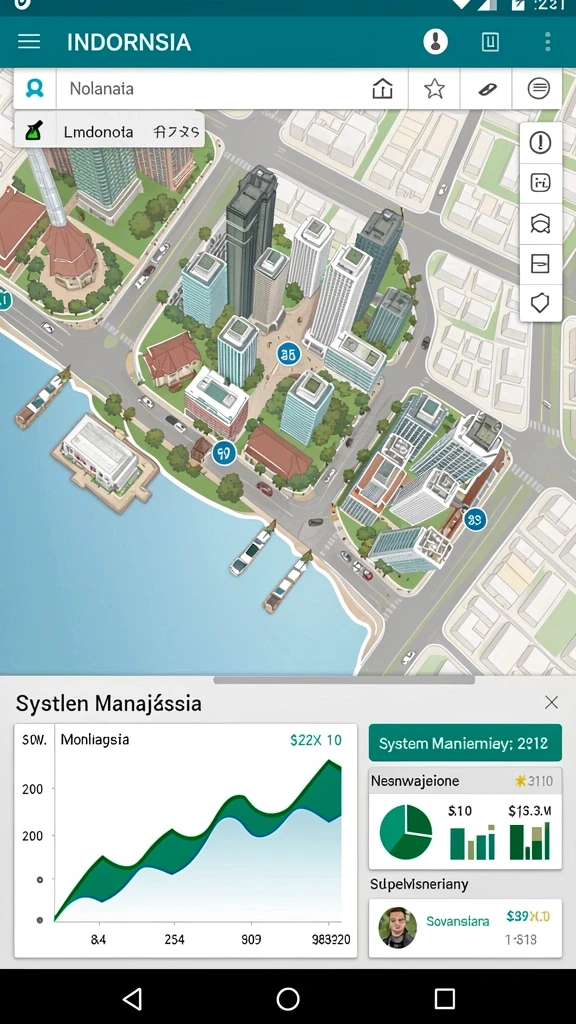The image size is (576, 1024).
Task: Open the Nesnwajeione stats card
Action: 465,818
